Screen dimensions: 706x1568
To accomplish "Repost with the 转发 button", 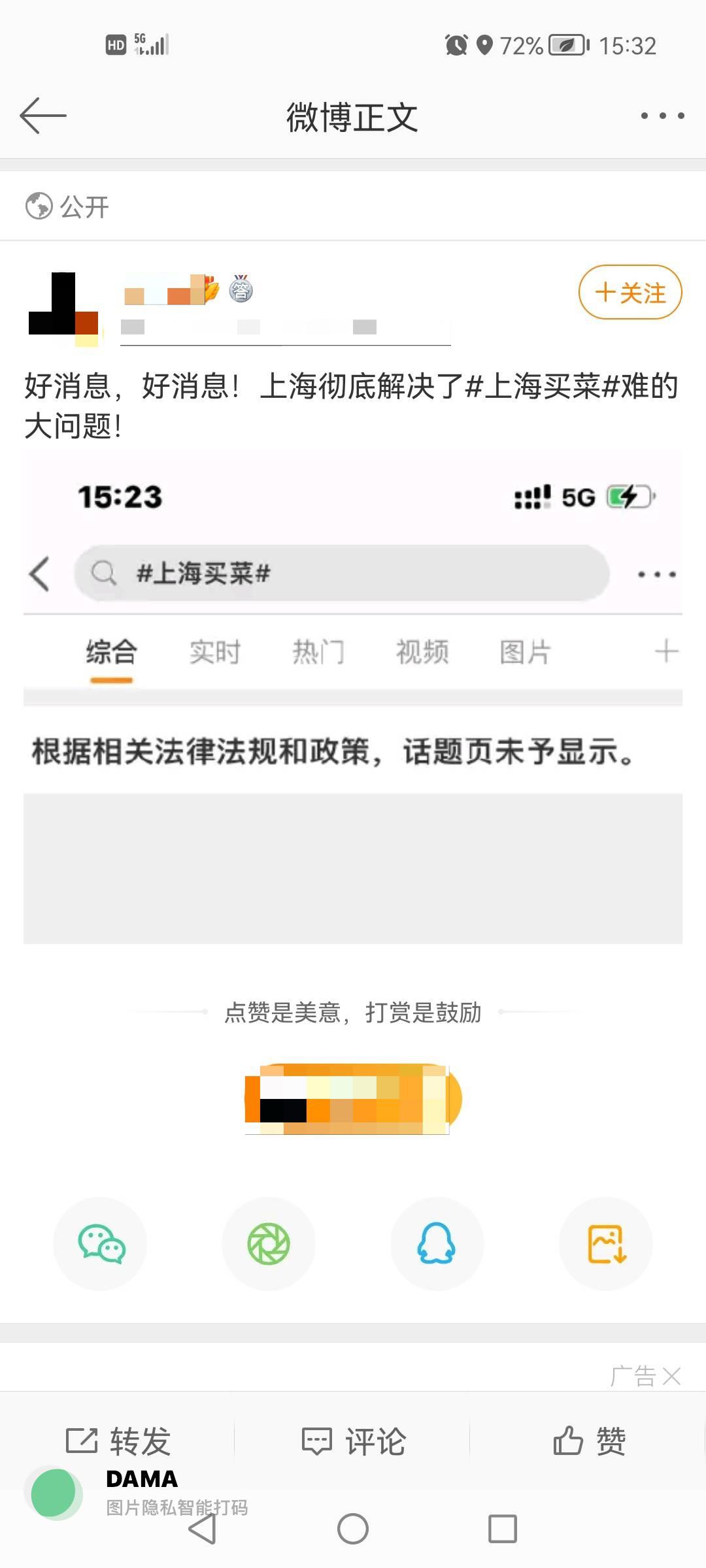I will [x=118, y=1441].
